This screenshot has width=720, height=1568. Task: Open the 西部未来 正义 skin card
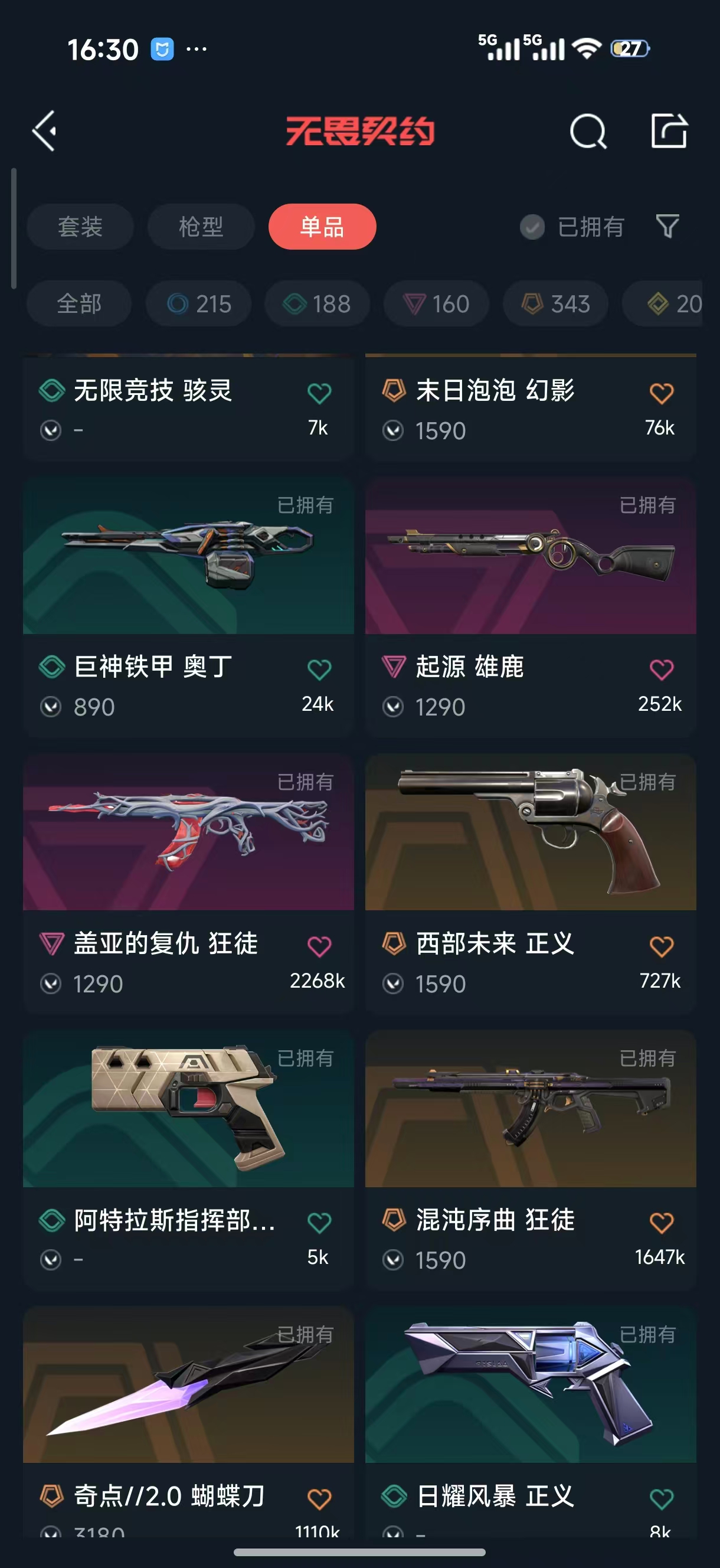530,834
